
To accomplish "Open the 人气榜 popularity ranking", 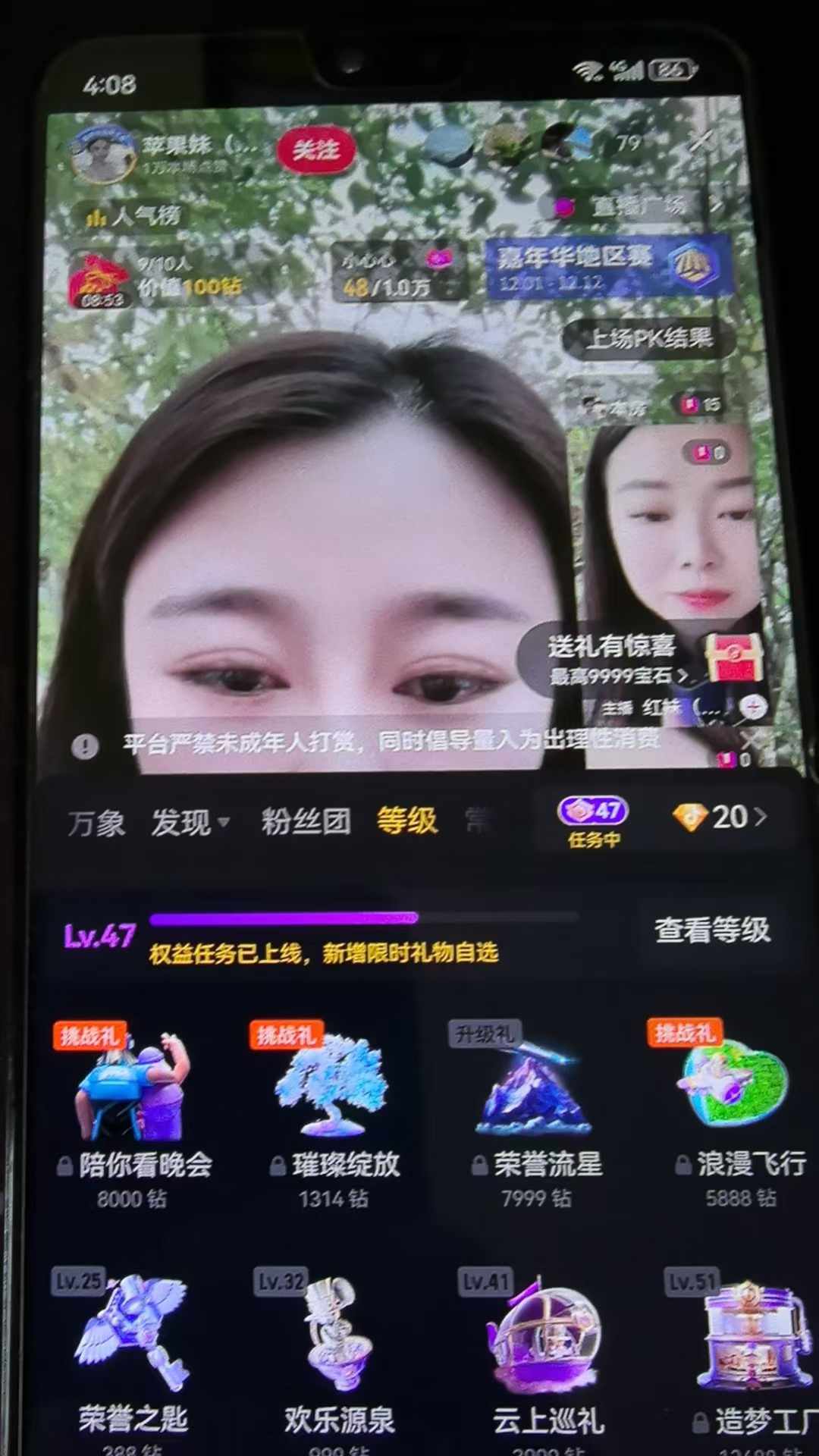I will [133, 217].
